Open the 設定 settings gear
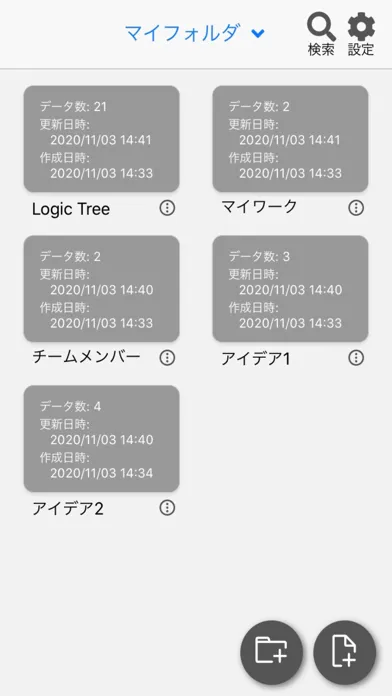Screen dimensions: 392x696 361,34
